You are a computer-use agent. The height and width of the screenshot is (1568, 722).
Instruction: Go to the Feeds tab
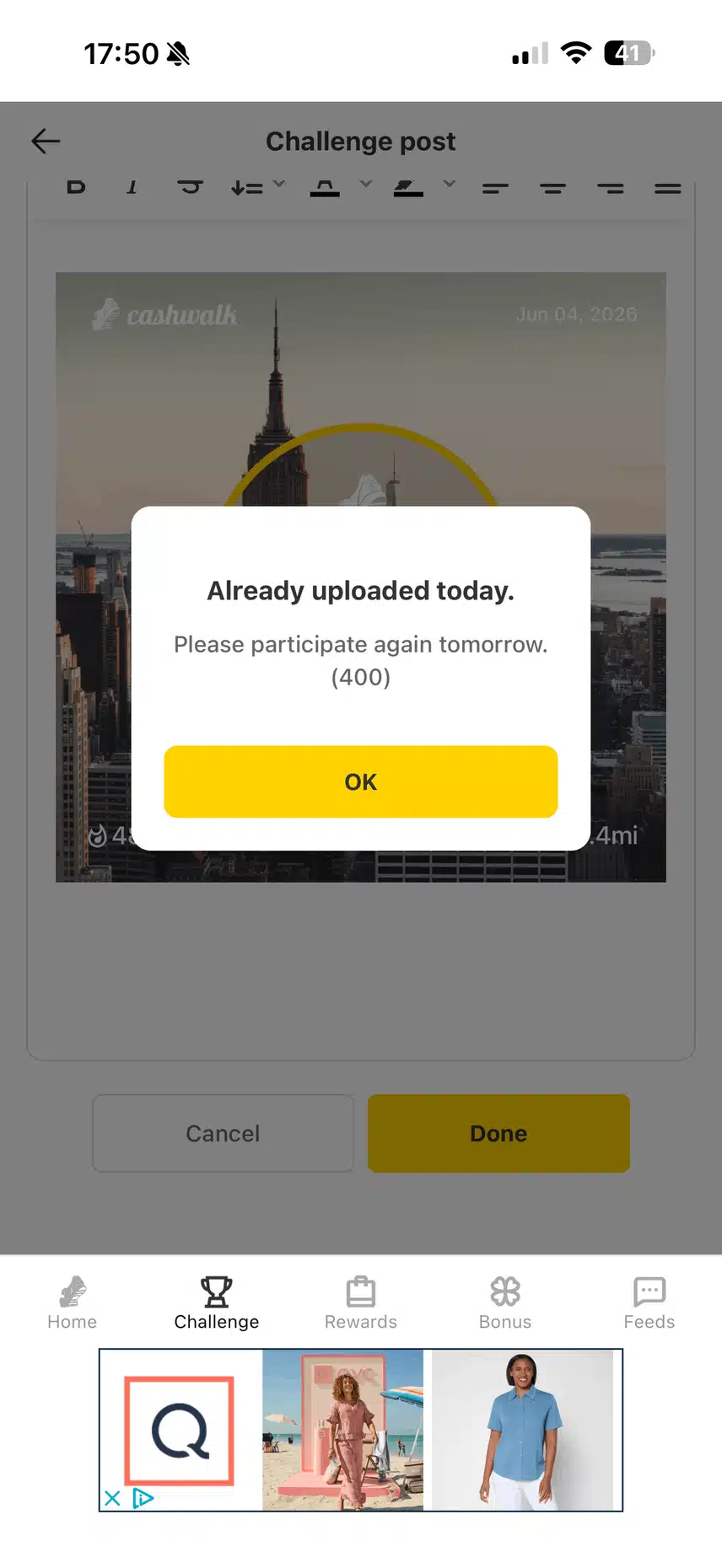[x=649, y=1302]
